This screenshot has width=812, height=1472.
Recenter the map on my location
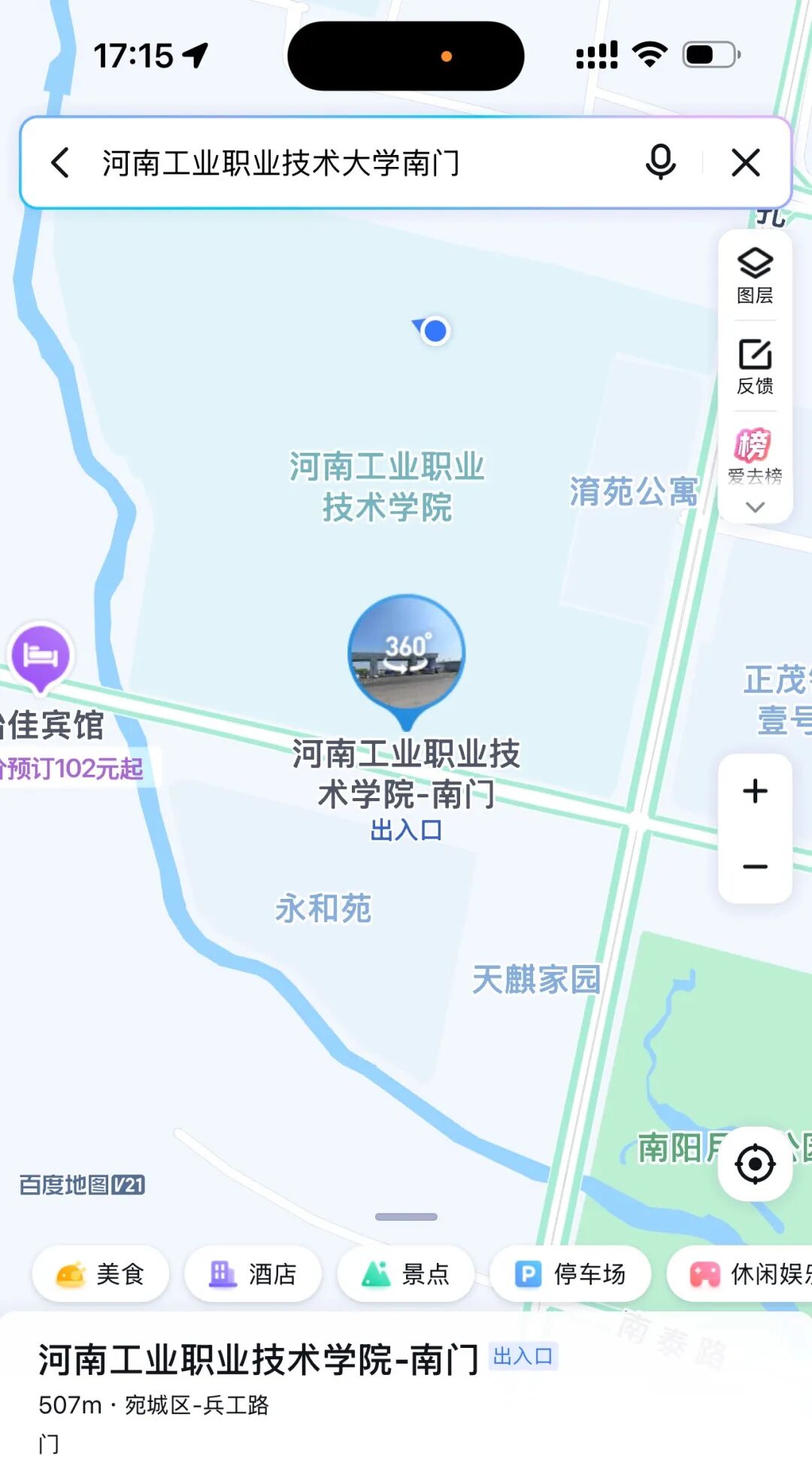pyautogui.click(x=755, y=1164)
